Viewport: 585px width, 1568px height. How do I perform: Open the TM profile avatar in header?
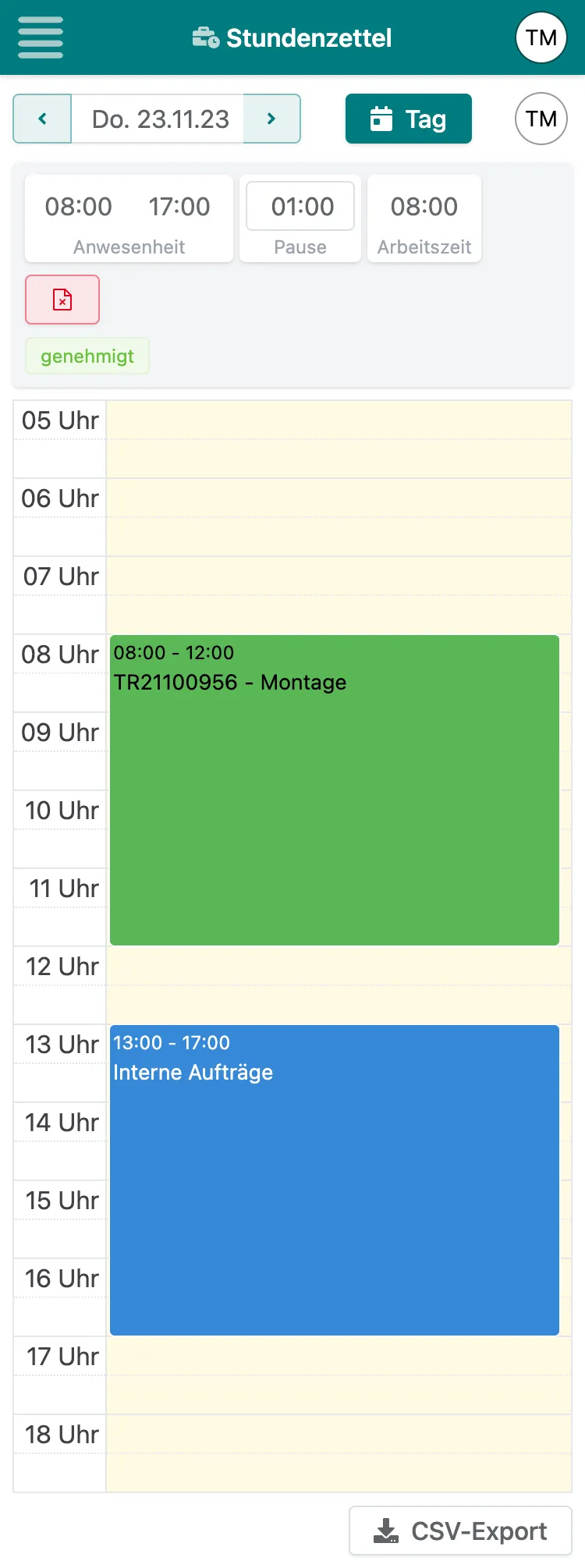click(541, 37)
